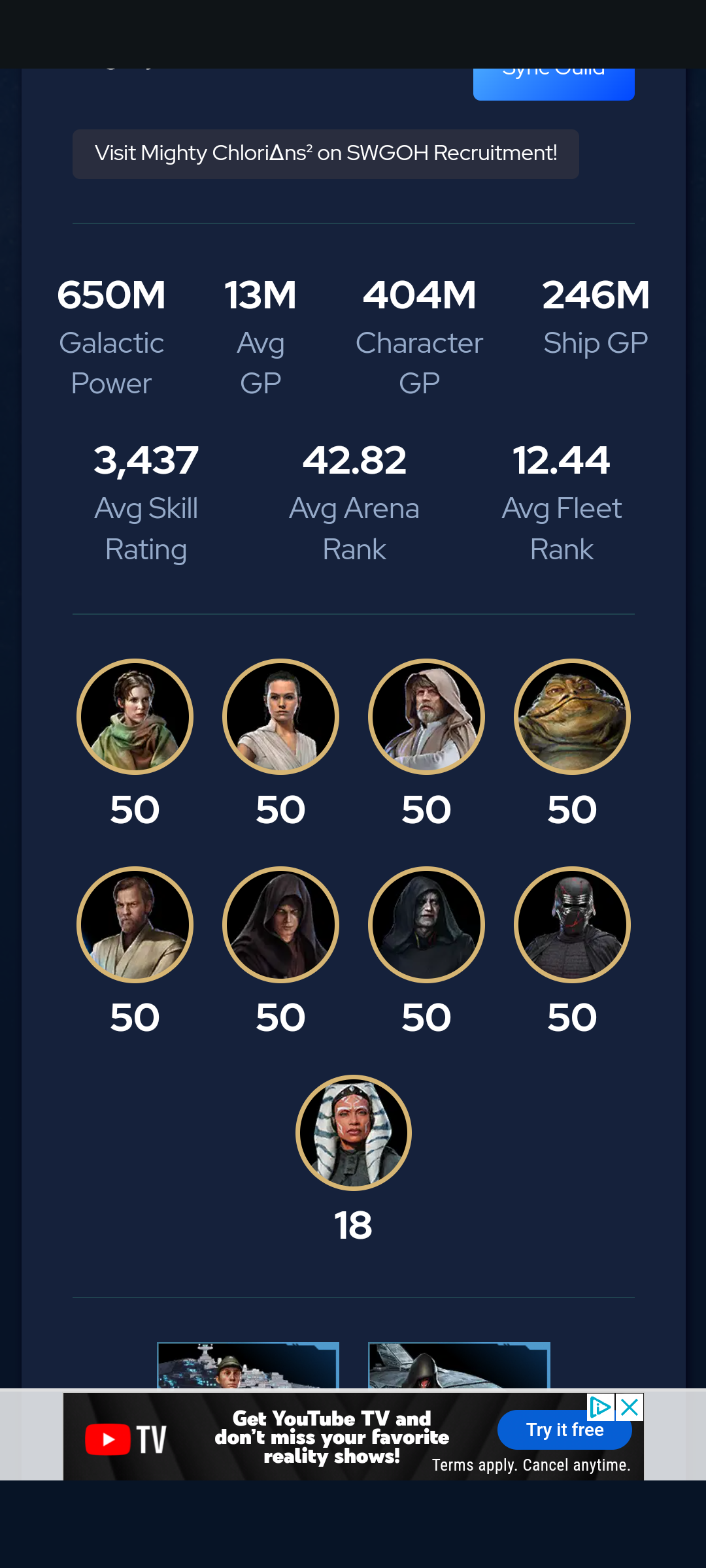Open the hooded Lord Vader portrait
Screen dimensions: 706x1568
pyautogui.click(x=280, y=924)
